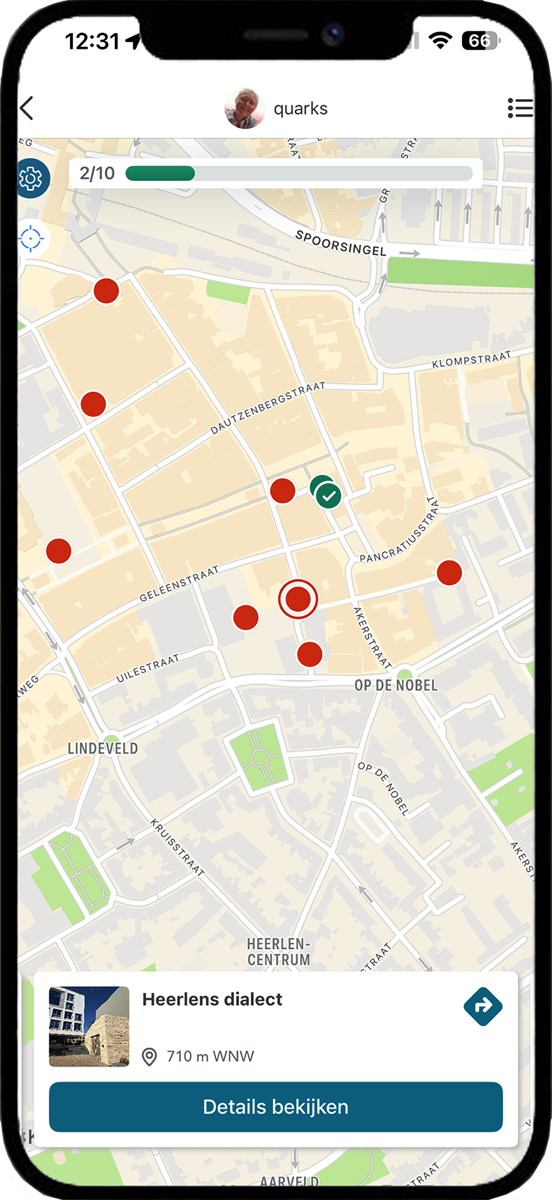Open quarks profile avatar
Screen dimensions: 552x1200
pos(244,108)
